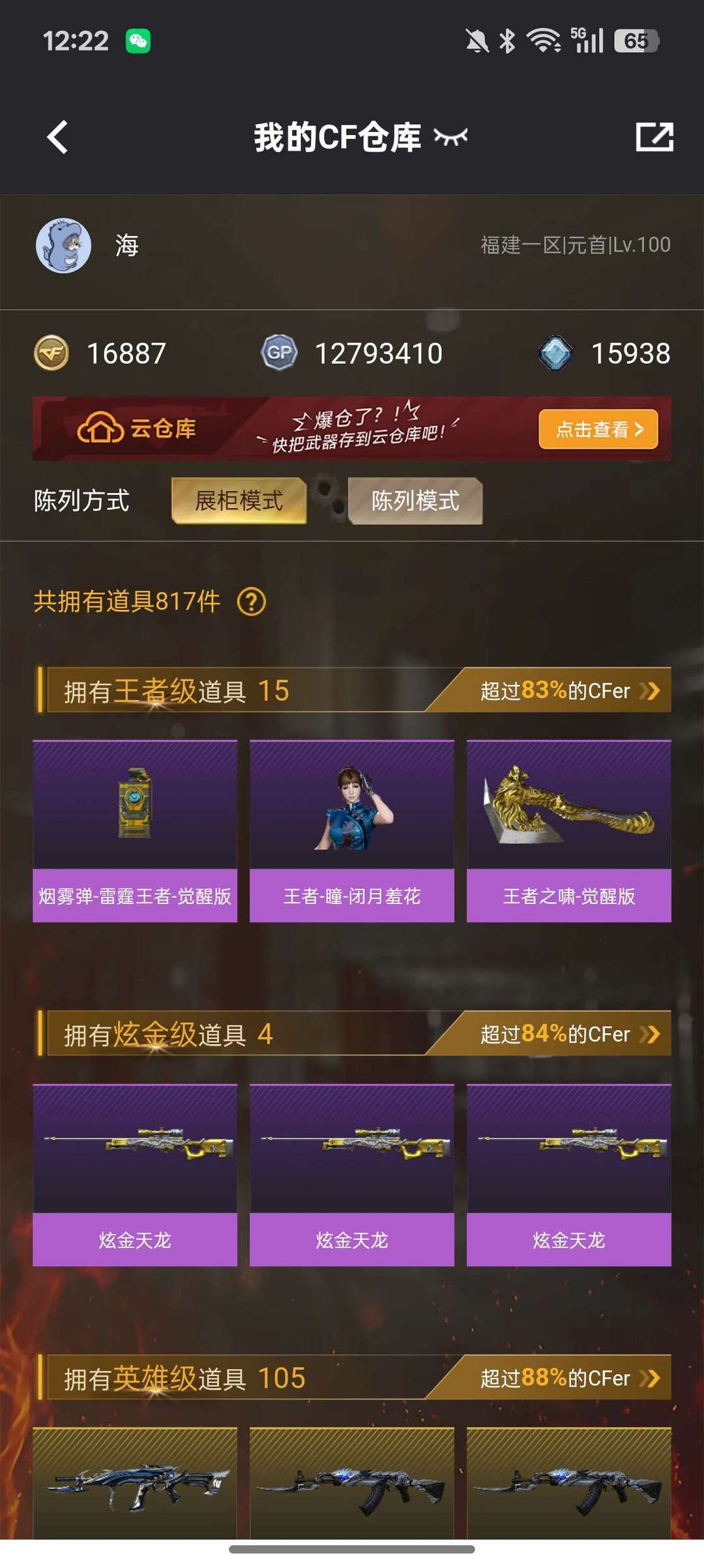This screenshot has width=704, height=1568.
Task: Click the back arrow
Action: click(57, 137)
